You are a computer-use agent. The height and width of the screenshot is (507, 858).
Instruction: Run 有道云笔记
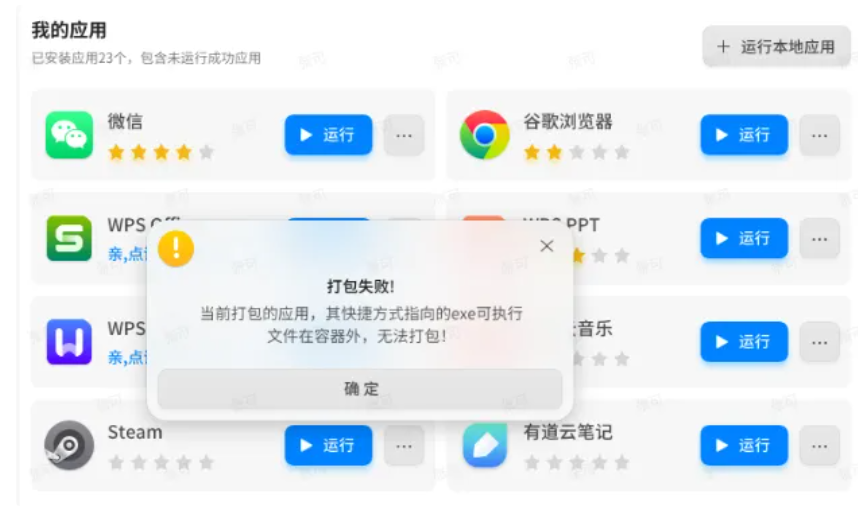tap(743, 445)
